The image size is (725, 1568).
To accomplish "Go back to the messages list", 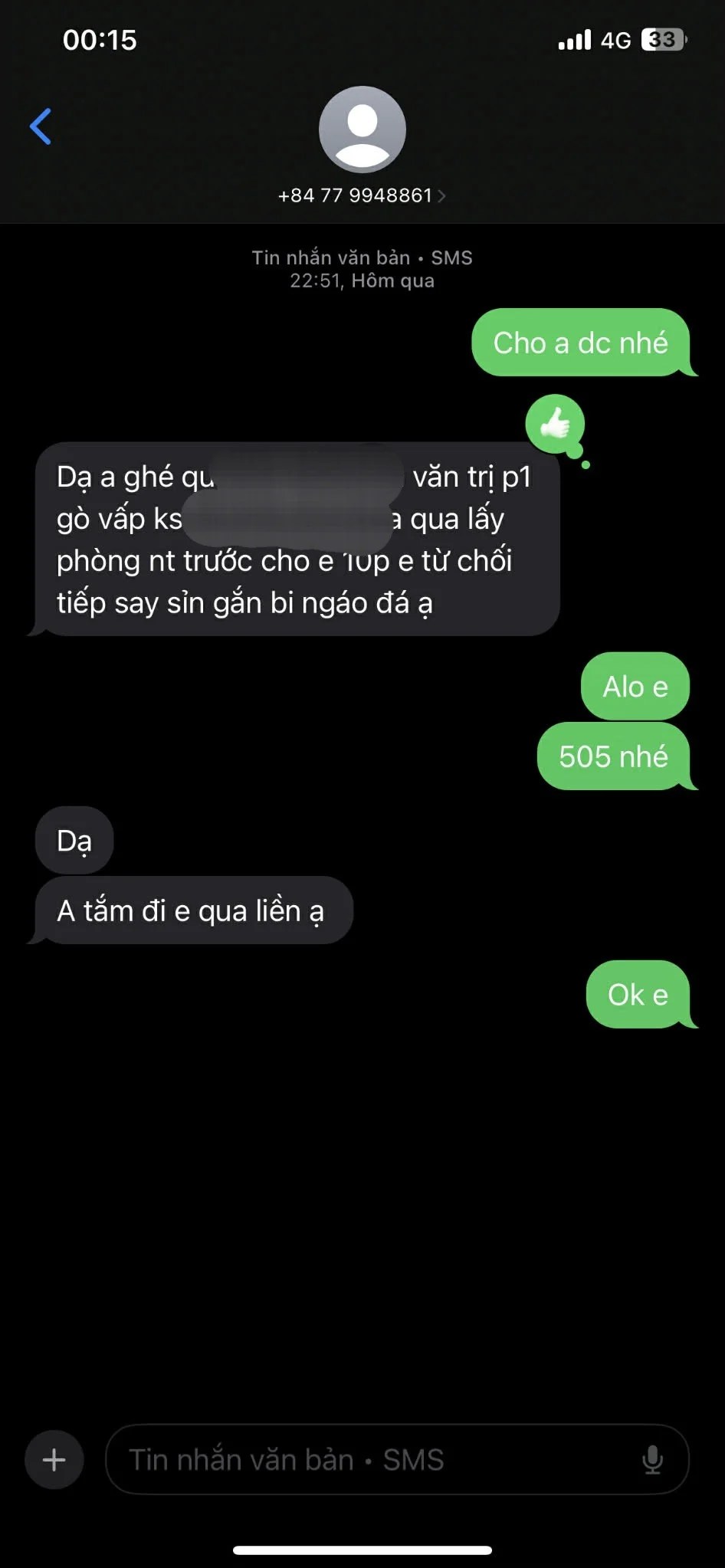I will [x=41, y=126].
